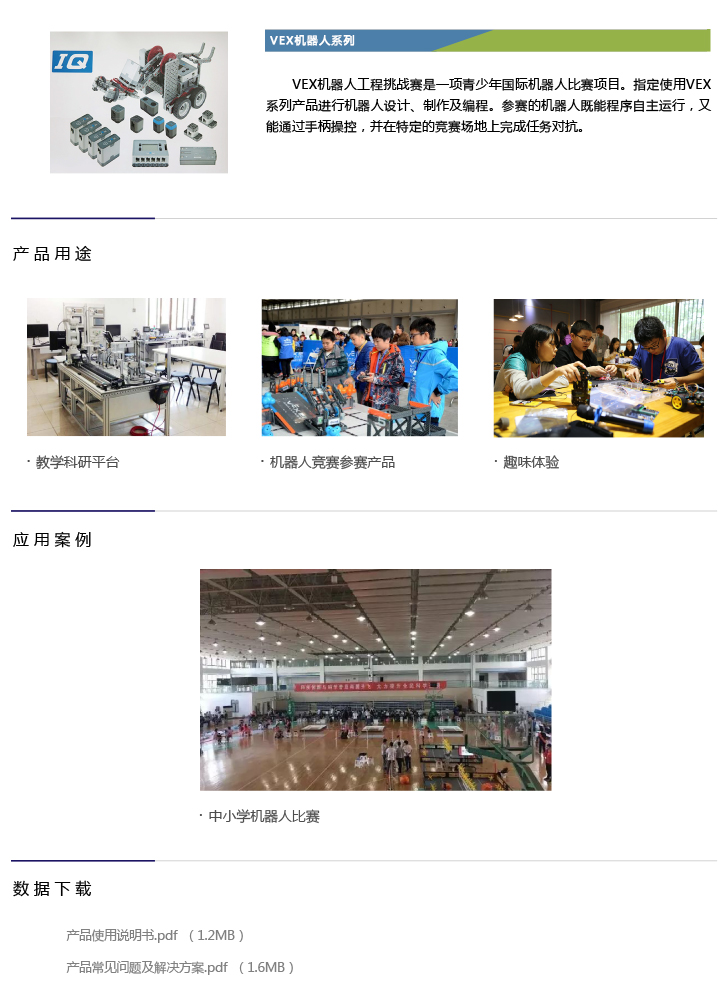The height and width of the screenshot is (1000, 718).
Task: Open the 产品使用说明书.pdf download link
Action: 121,935
